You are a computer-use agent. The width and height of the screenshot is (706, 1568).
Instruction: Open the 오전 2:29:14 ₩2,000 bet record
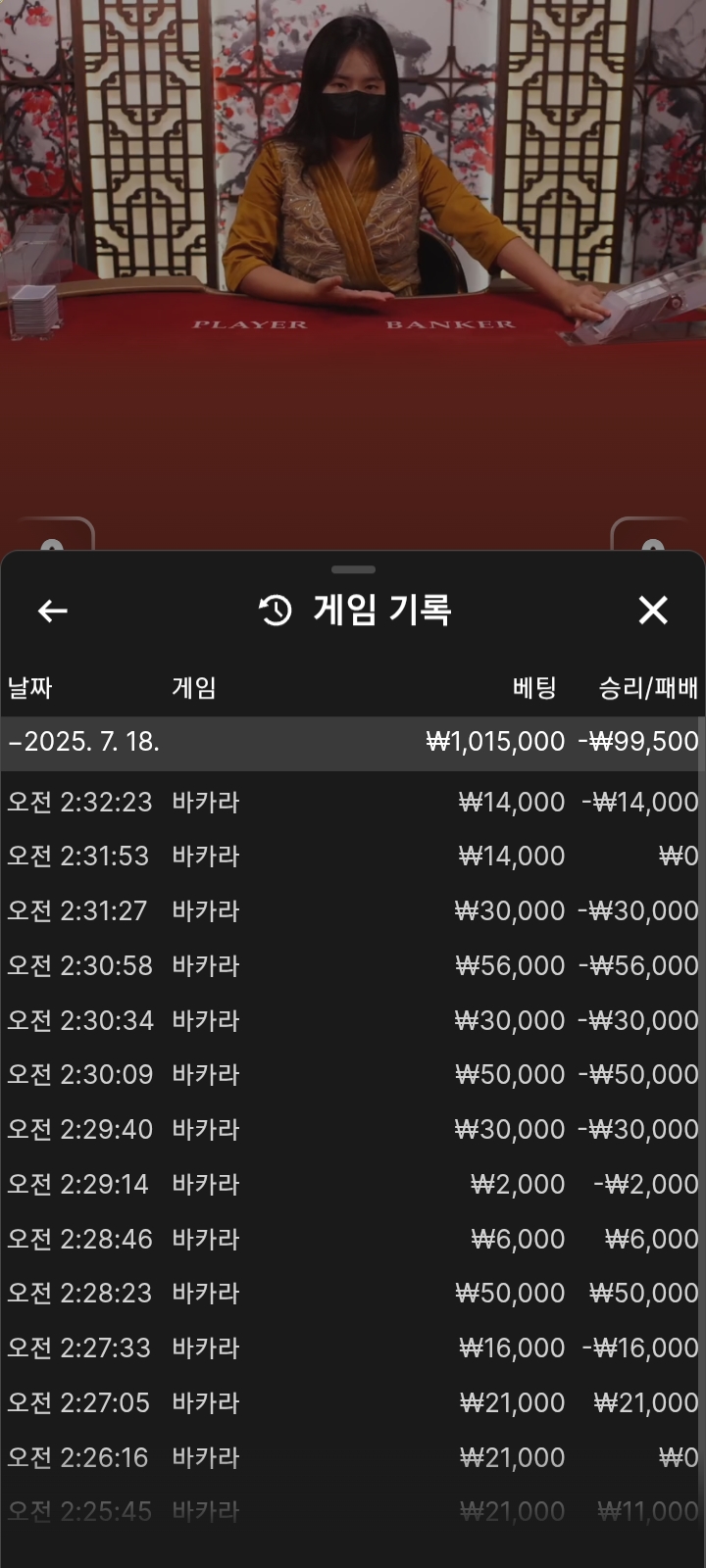353,1185
